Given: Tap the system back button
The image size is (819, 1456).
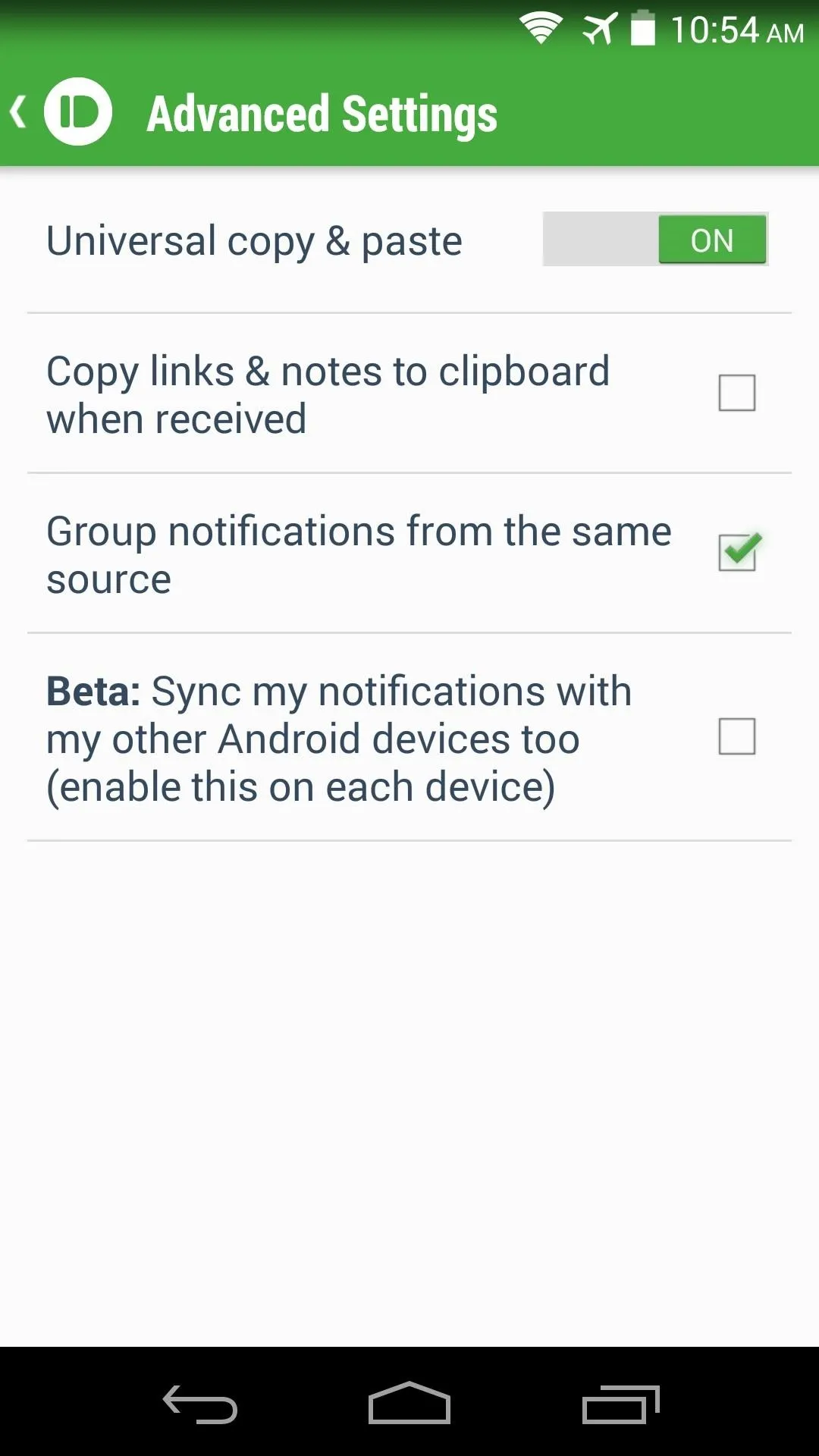Looking at the screenshot, I should tap(200, 1404).
